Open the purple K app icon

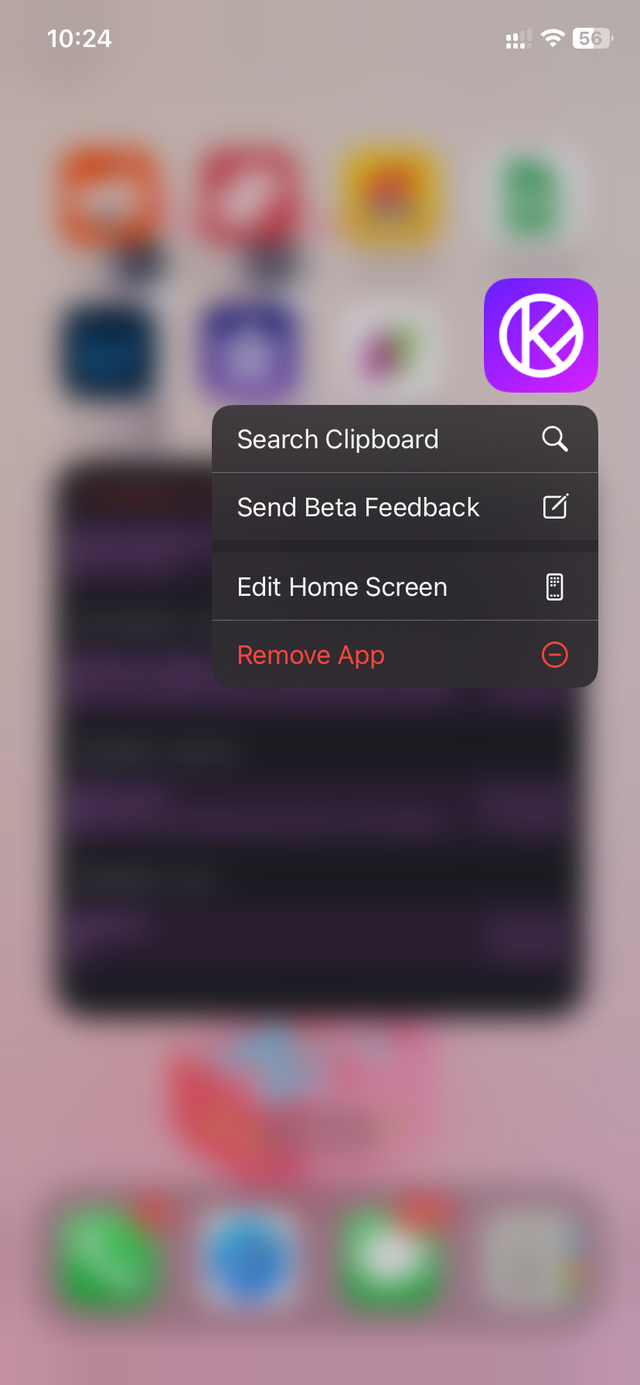540,335
